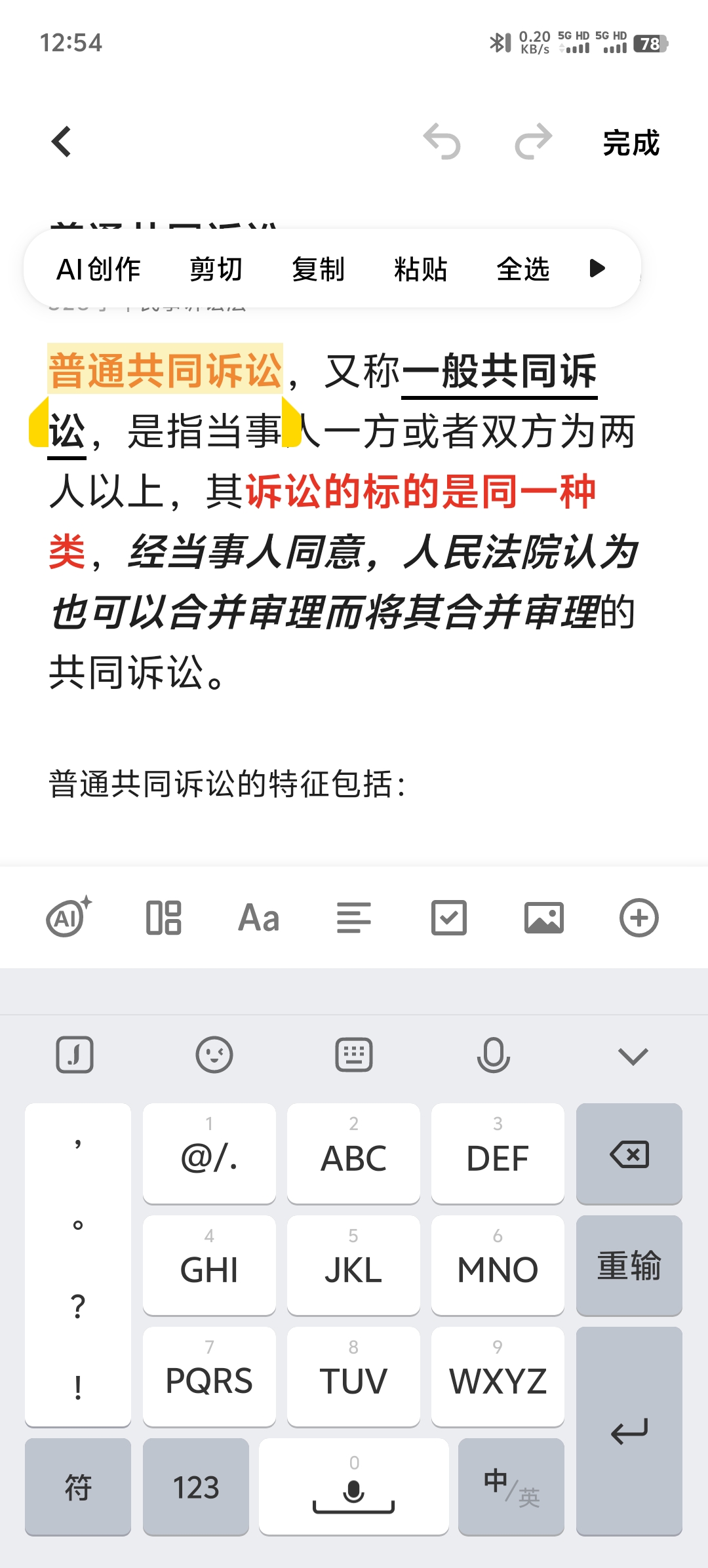Hit the keyboard backspace key

629,1154
